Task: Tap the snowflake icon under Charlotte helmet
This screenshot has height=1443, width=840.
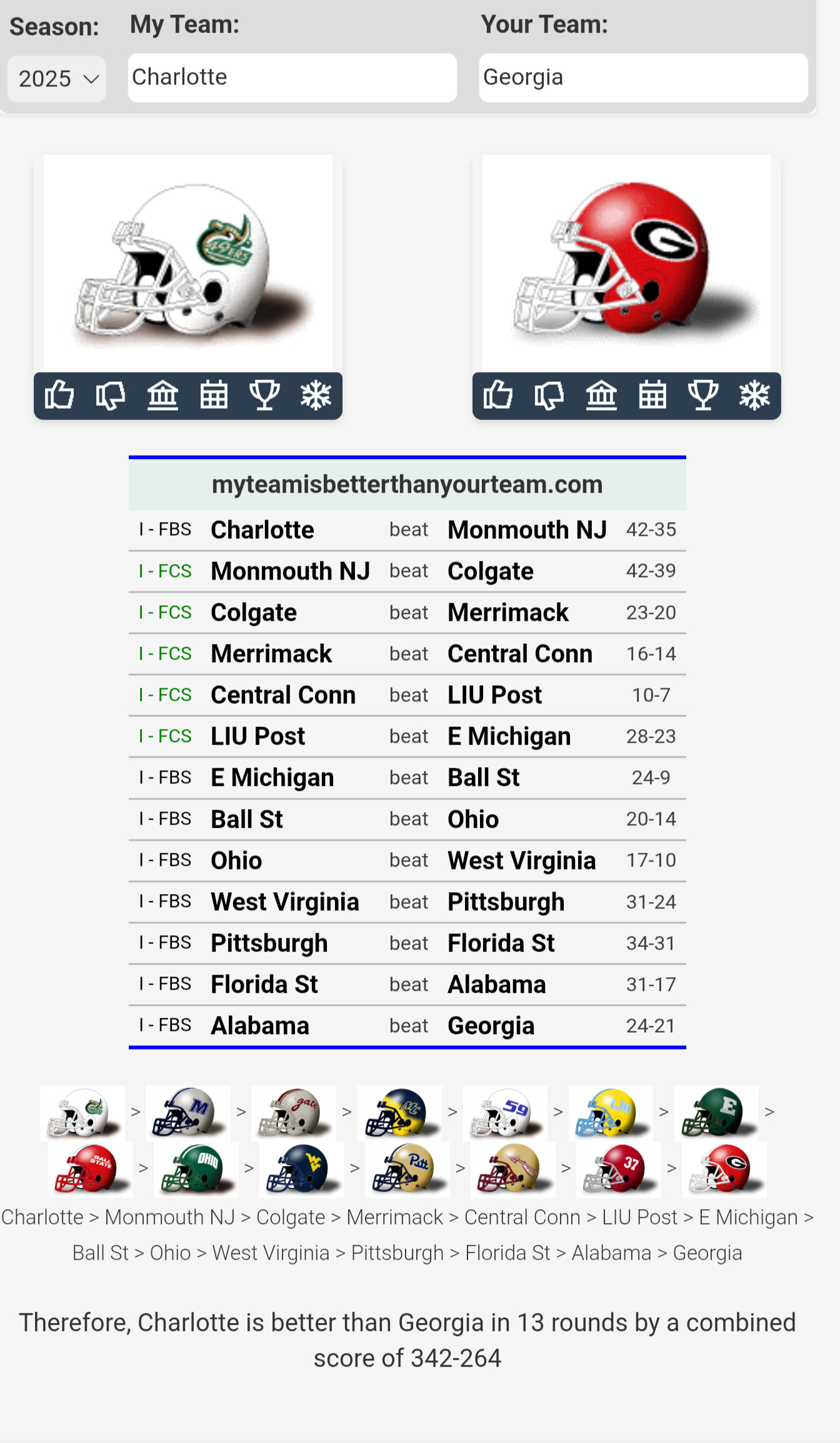Action: [x=316, y=395]
